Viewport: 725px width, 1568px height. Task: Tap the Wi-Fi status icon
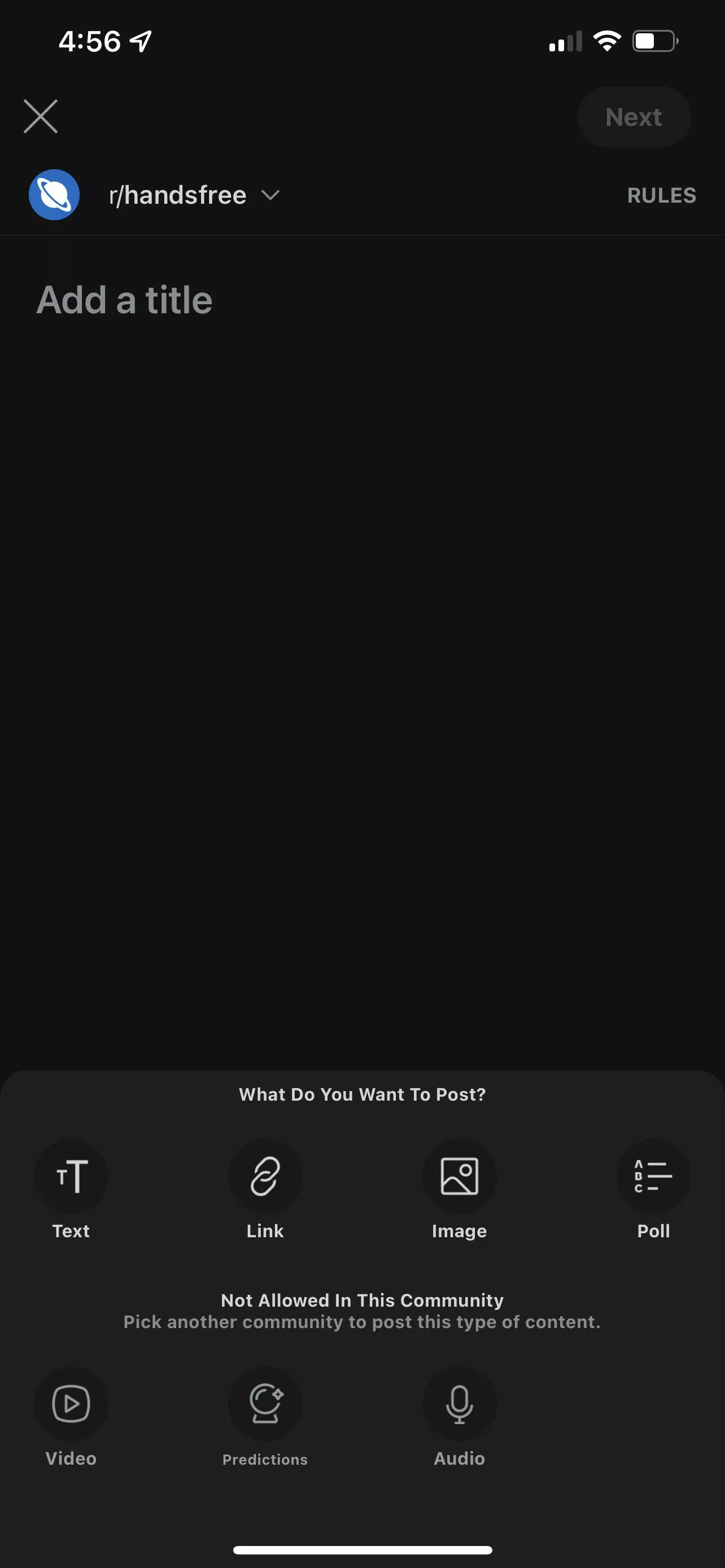click(606, 40)
